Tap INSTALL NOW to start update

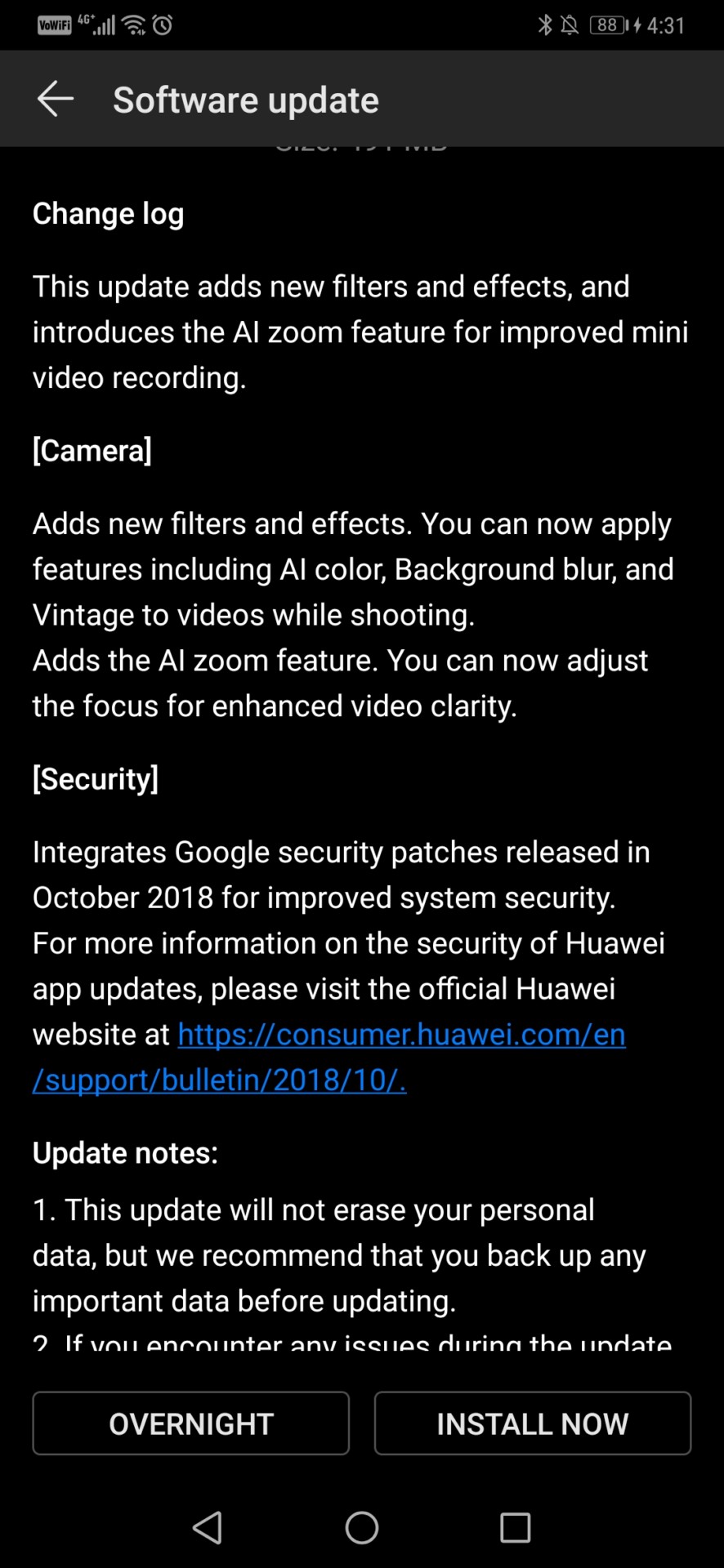[533, 1423]
